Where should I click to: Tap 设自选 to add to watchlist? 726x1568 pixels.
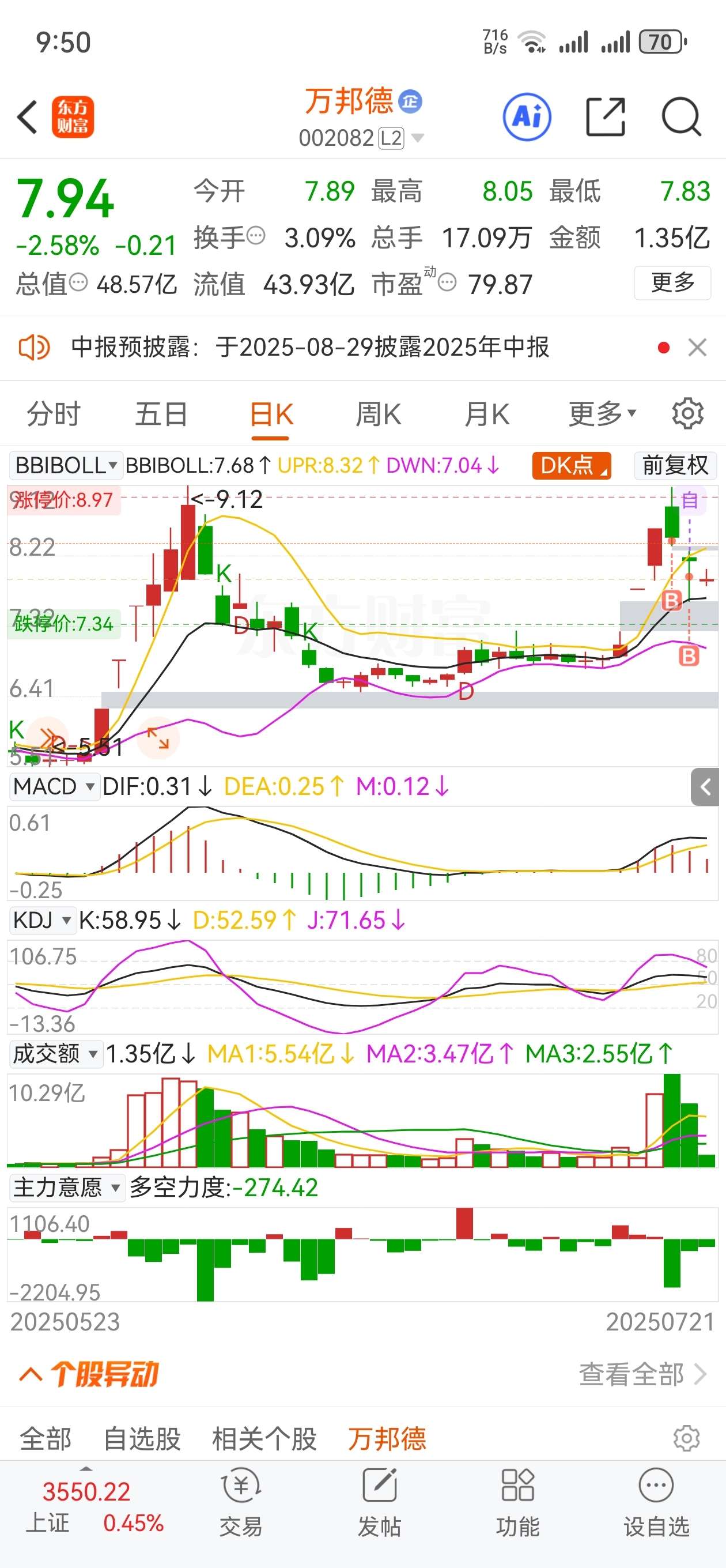point(657,1501)
